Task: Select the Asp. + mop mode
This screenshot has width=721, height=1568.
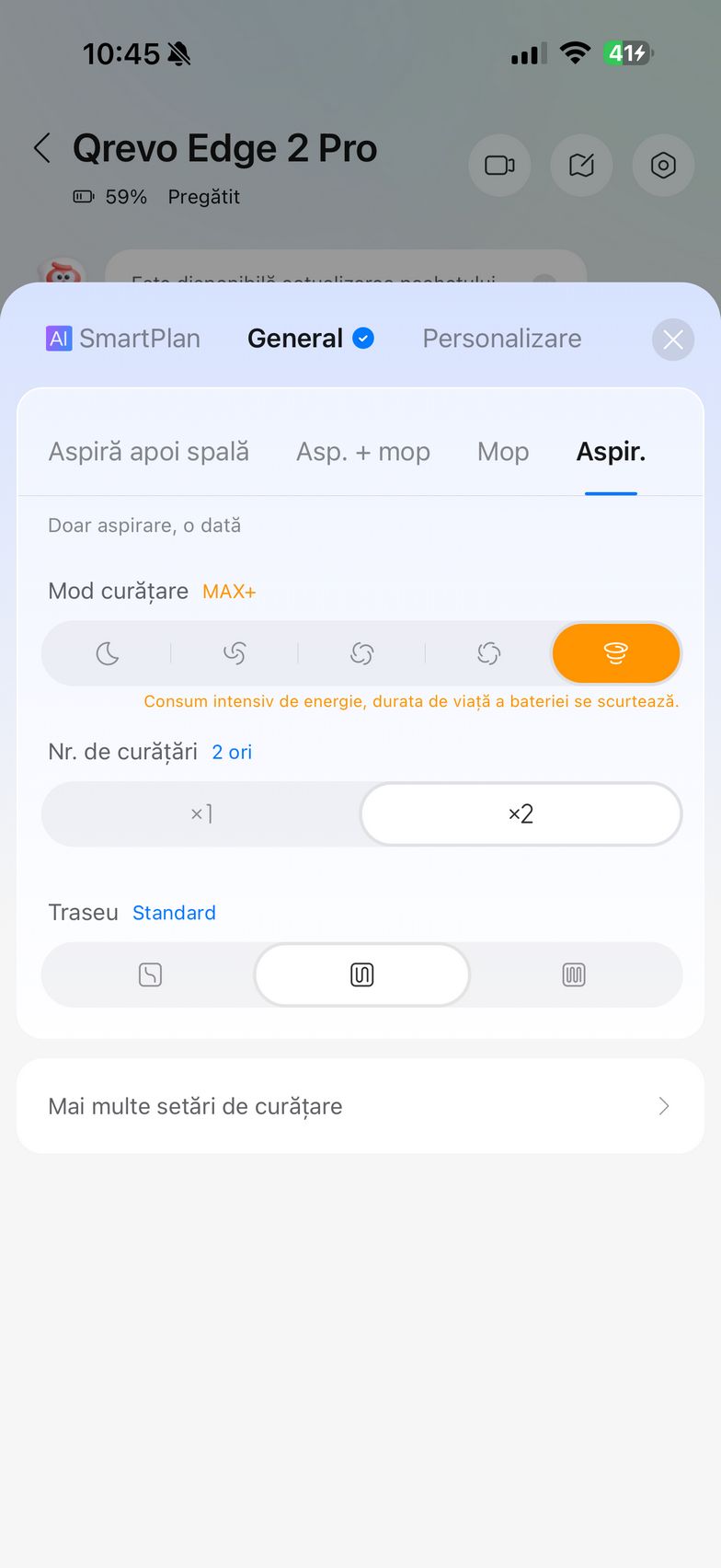Action: 362,452
